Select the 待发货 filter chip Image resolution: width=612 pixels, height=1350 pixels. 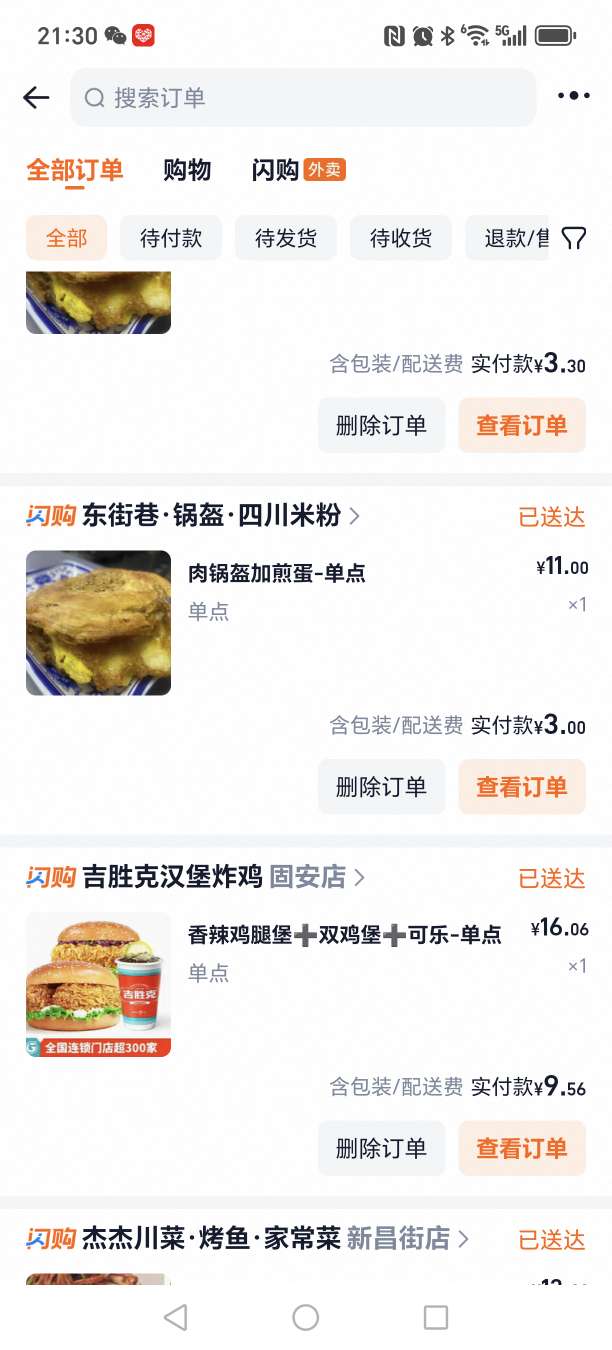tap(286, 238)
